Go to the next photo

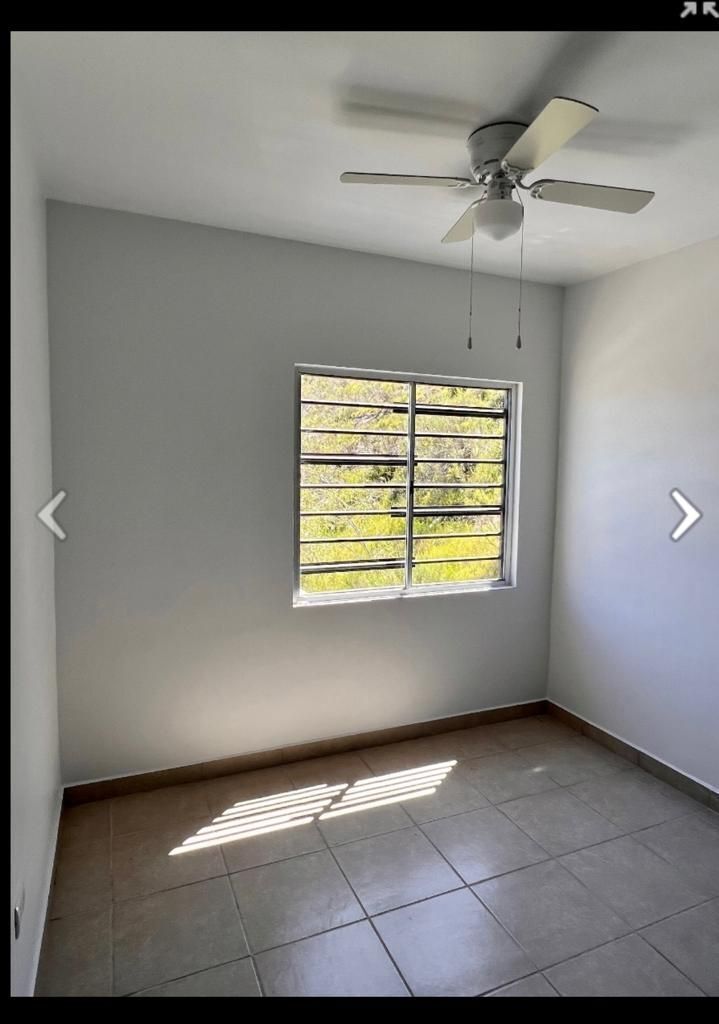[x=685, y=515]
